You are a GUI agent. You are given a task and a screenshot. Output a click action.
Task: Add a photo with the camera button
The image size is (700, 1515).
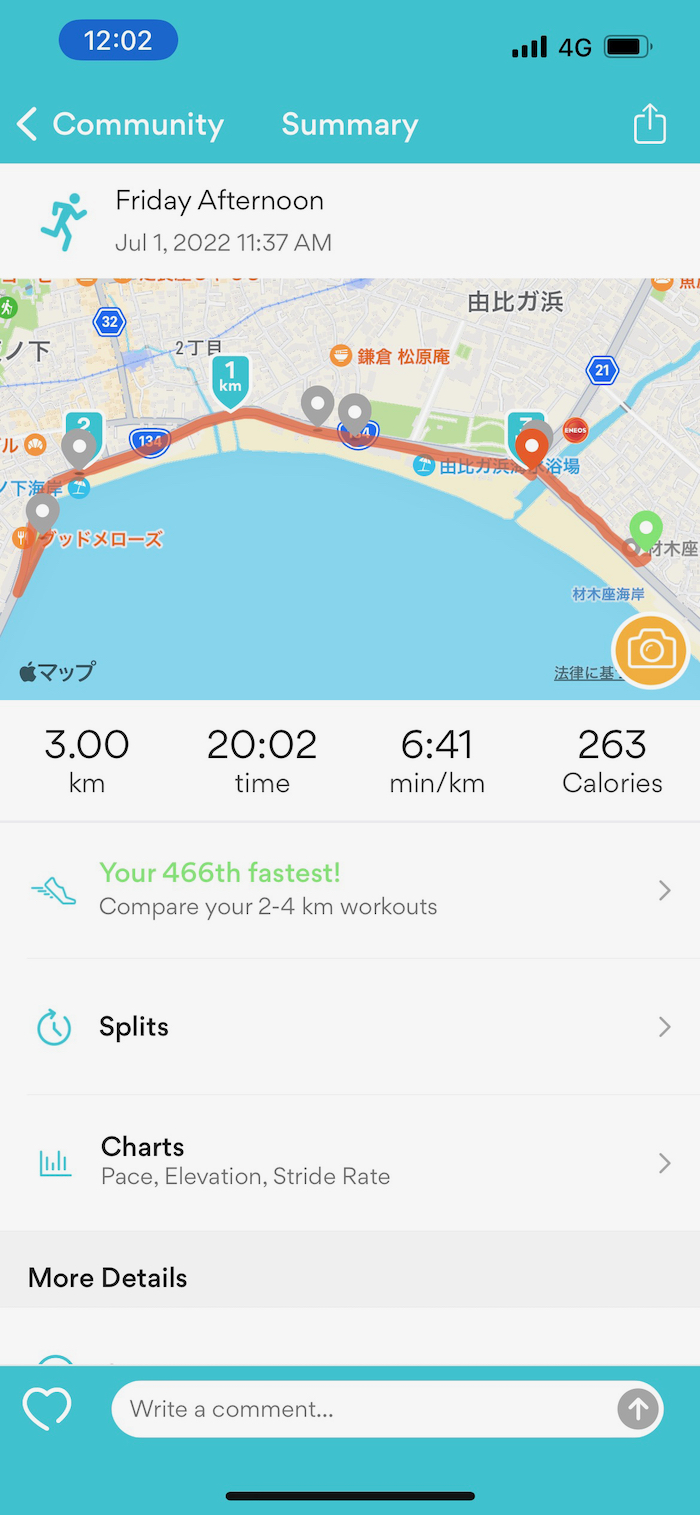pos(651,651)
